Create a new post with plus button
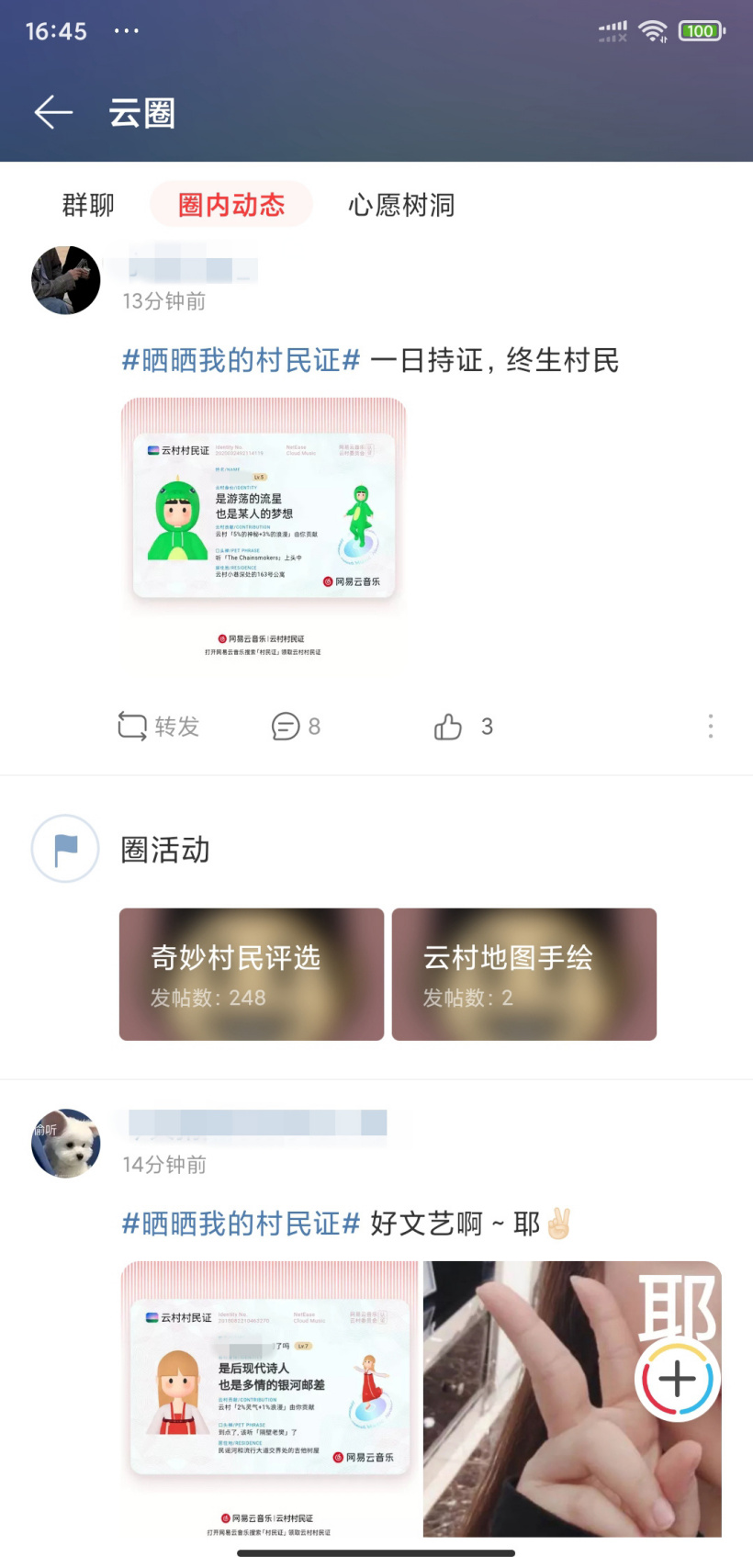This screenshot has height=1568, width=753. click(677, 1379)
